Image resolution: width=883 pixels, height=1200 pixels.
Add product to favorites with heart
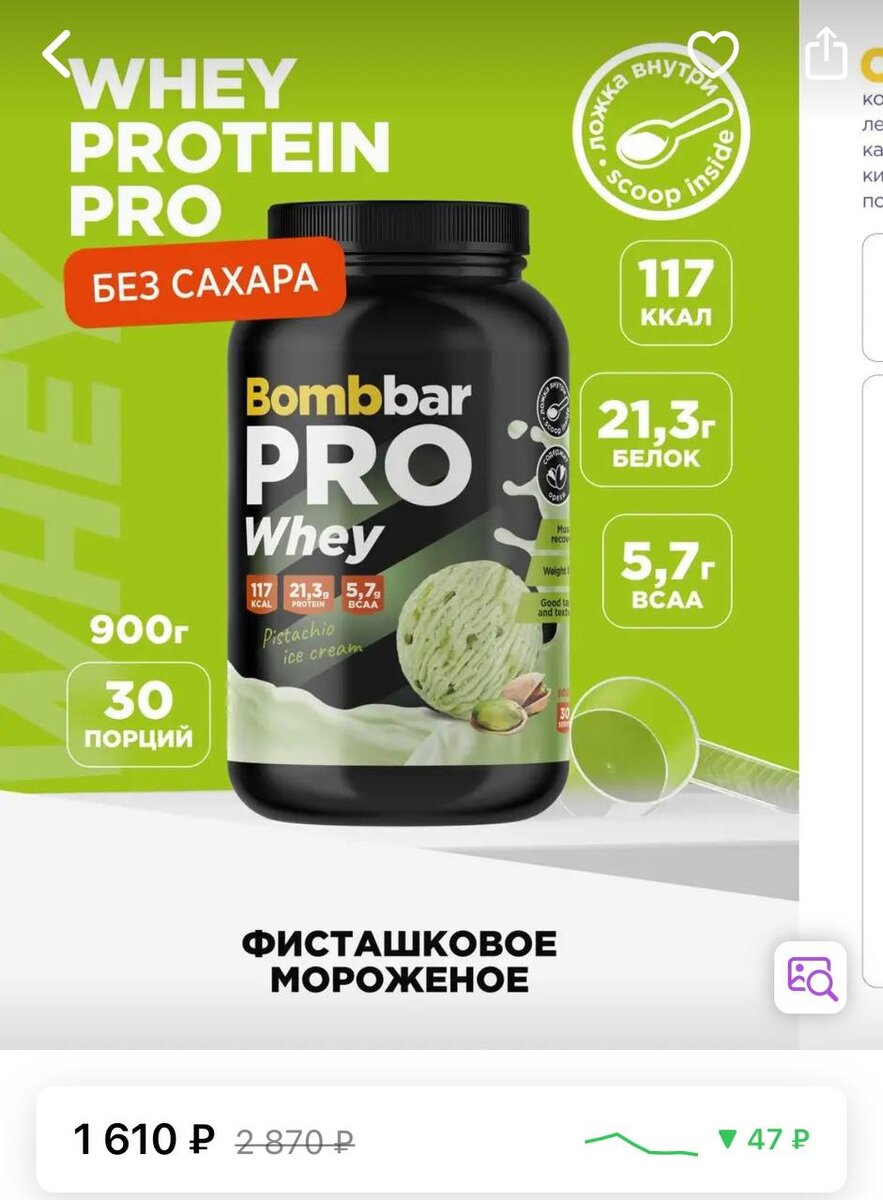(713, 53)
